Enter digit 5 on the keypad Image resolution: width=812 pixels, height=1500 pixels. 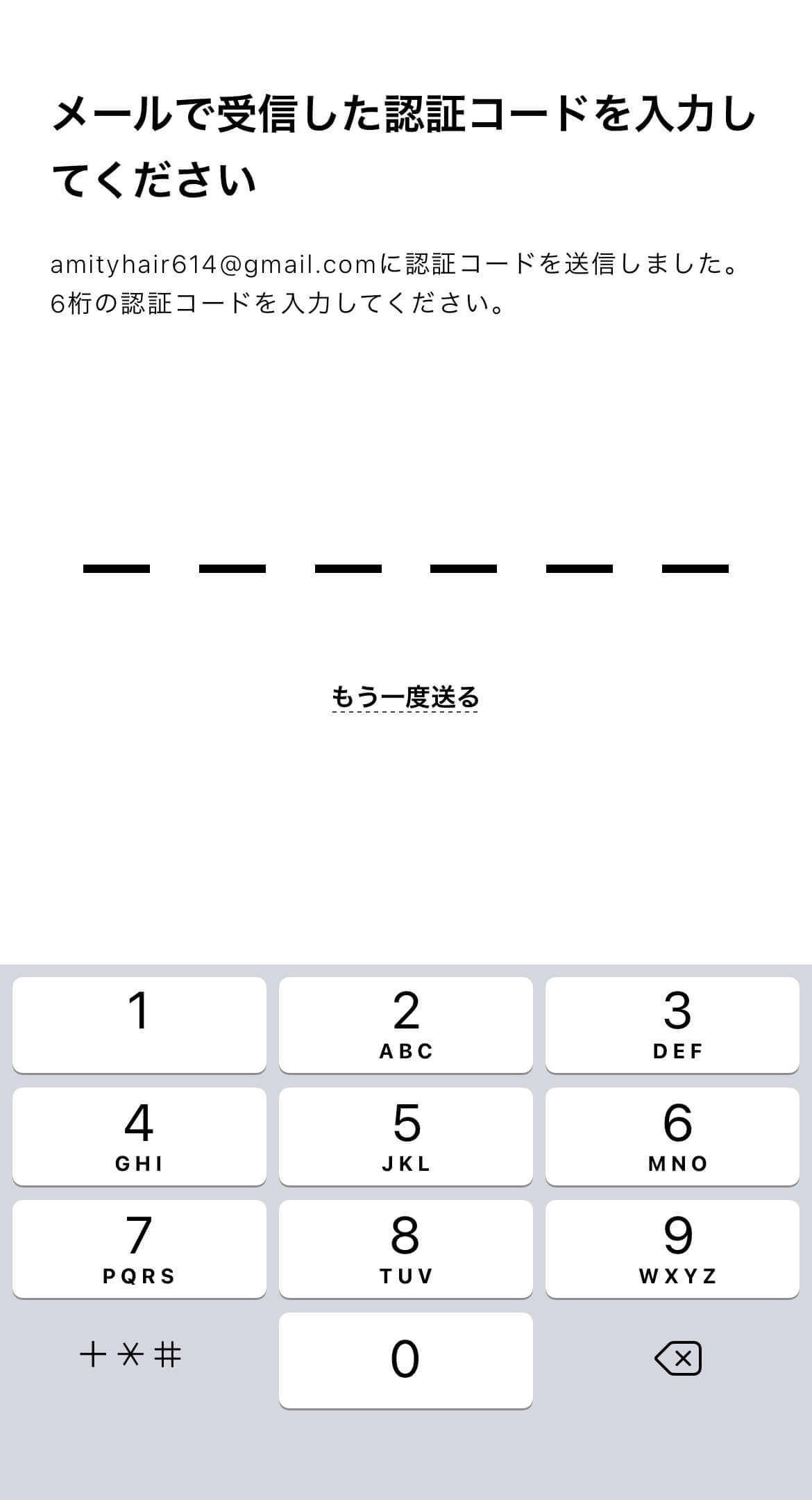click(406, 1136)
